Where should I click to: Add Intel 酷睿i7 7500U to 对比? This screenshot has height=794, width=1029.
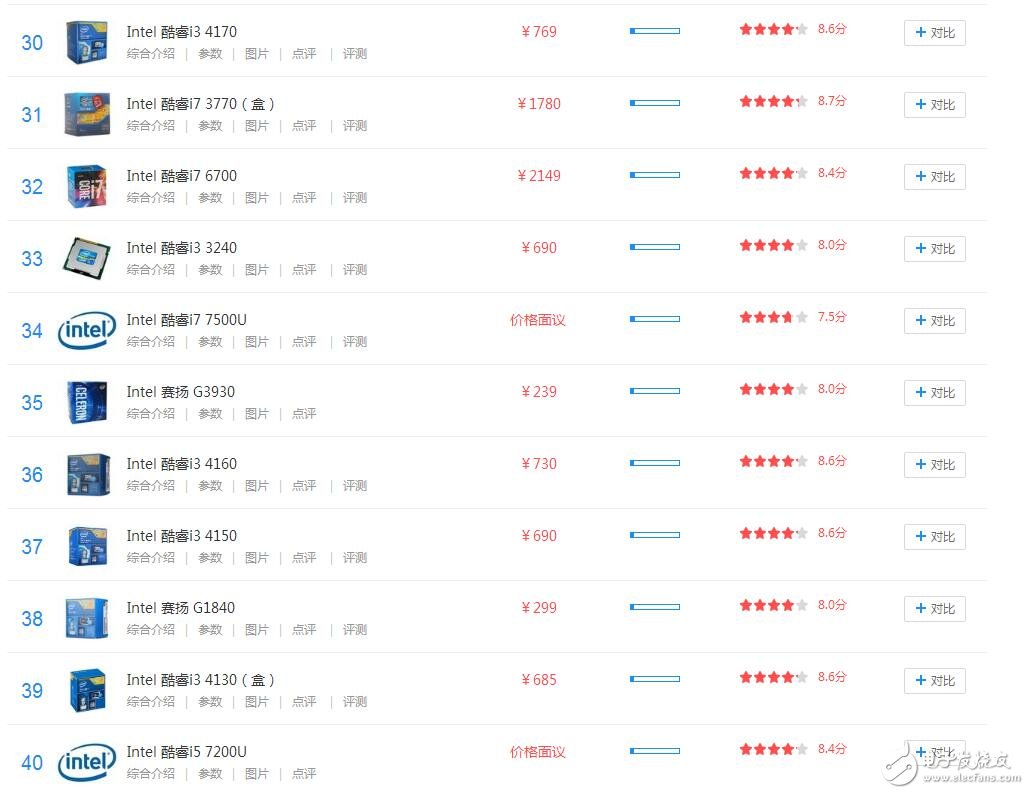pyautogui.click(x=934, y=321)
